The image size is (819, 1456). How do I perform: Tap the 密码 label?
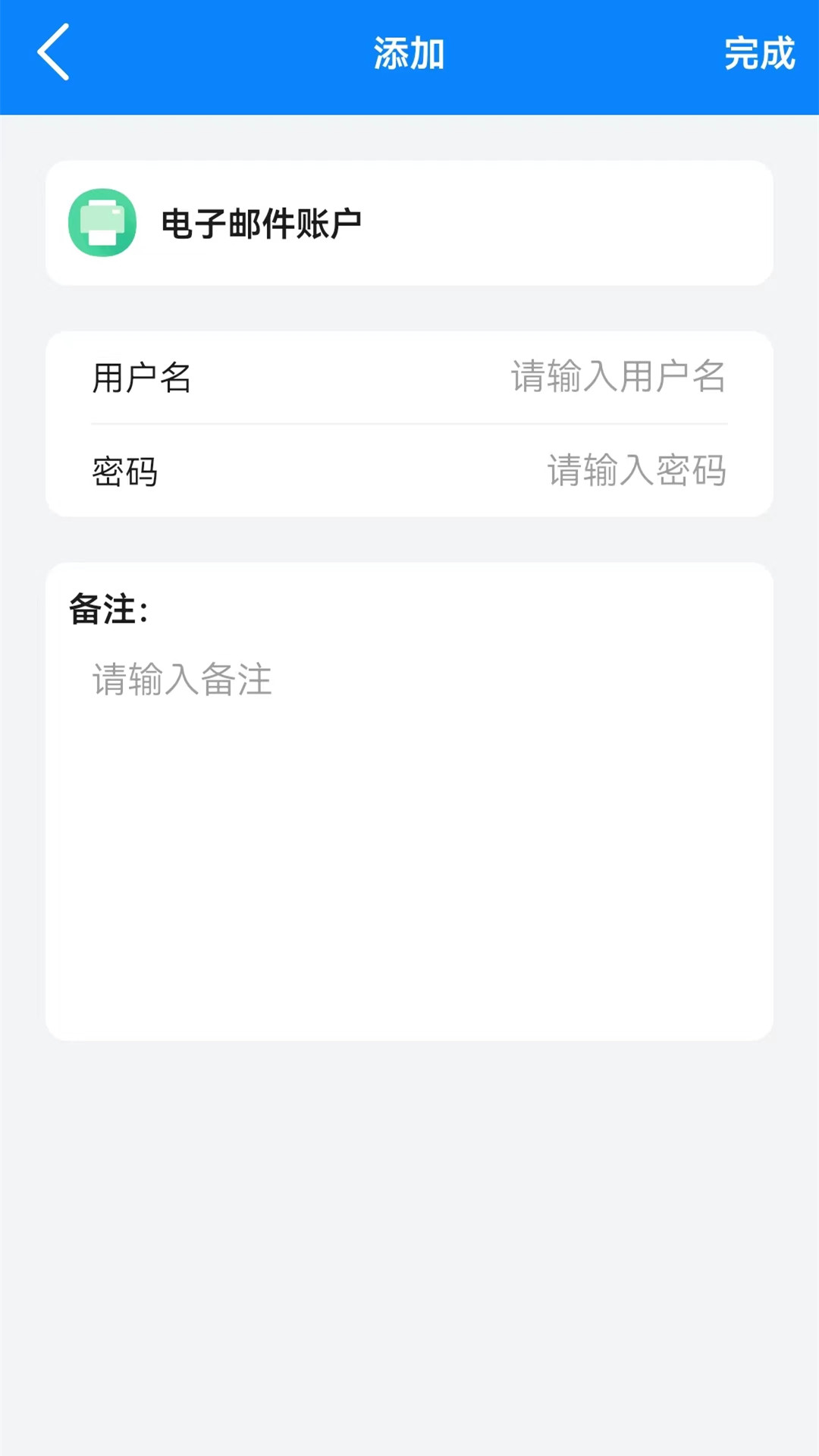125,472
